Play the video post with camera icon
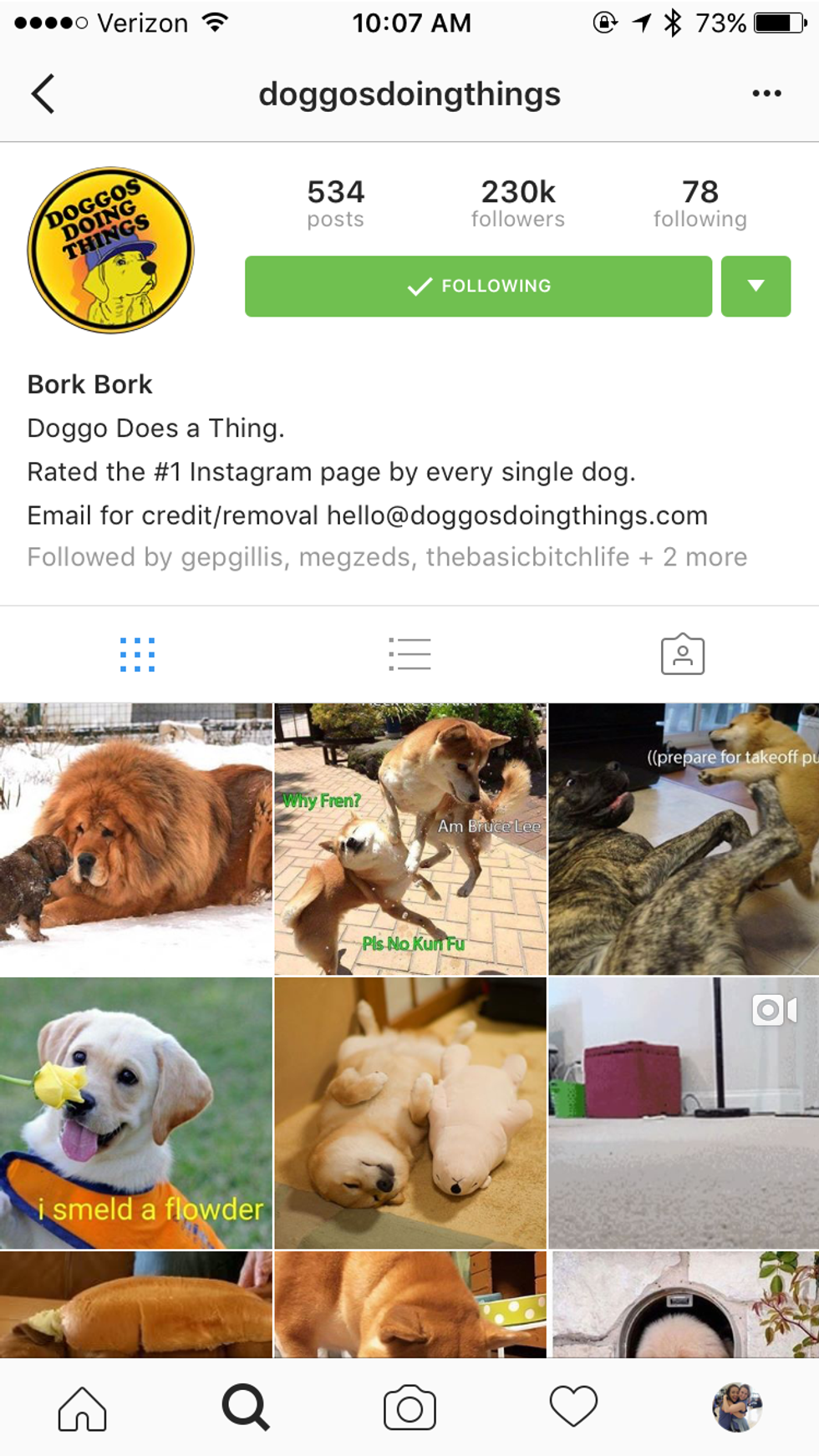Screen dimensions: 819x1456 (x=684, y=1113)
